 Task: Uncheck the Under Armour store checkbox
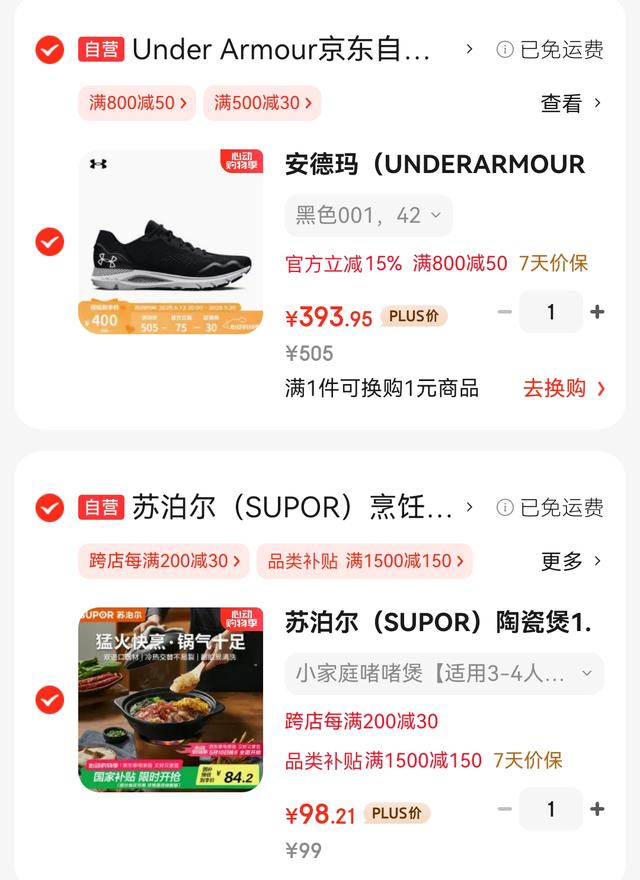pos(49,49)
